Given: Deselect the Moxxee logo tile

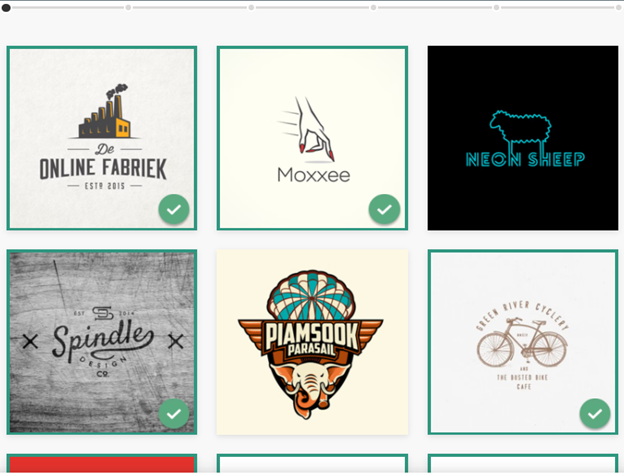Looking at the screenshot, I should 312,138.
